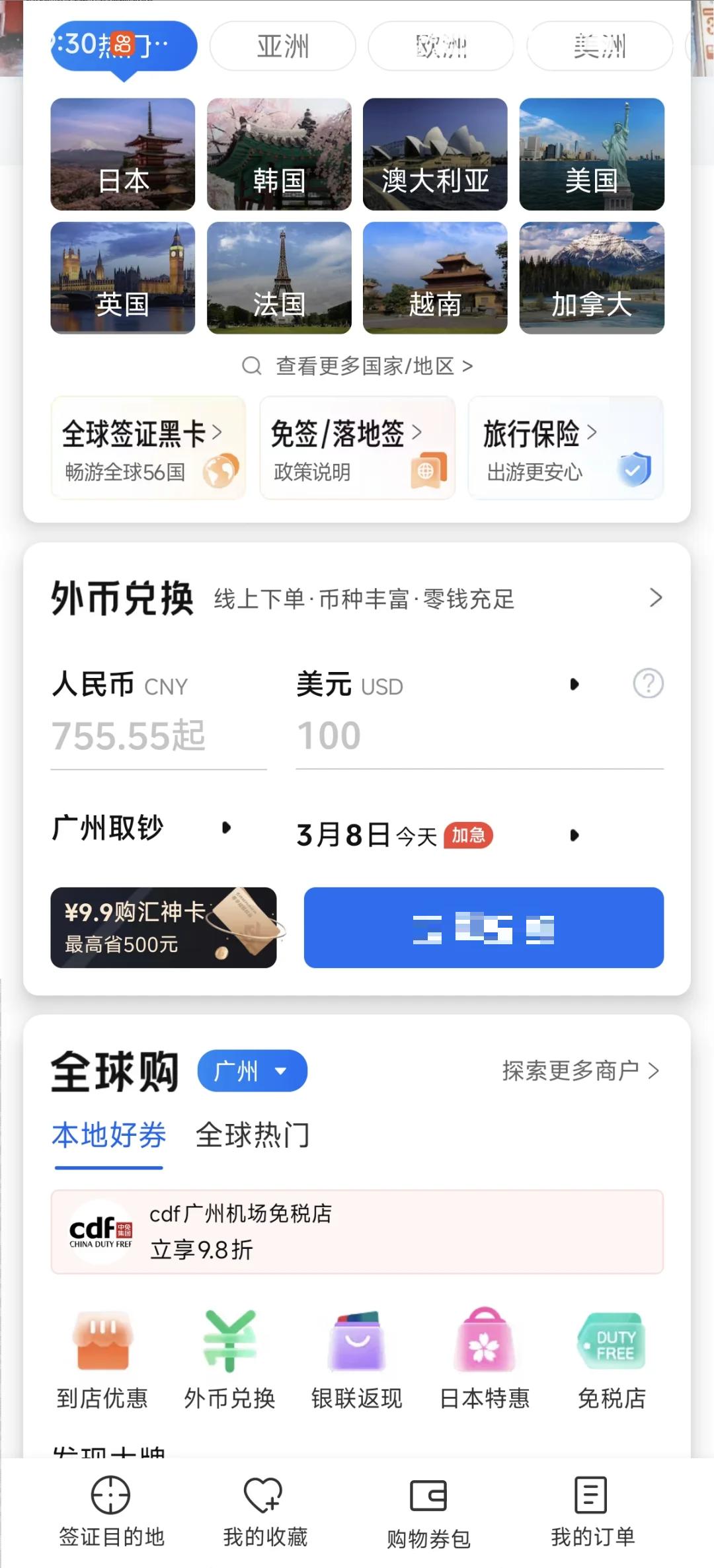Switch to the 全球热门 tab

pos(253,1135)
